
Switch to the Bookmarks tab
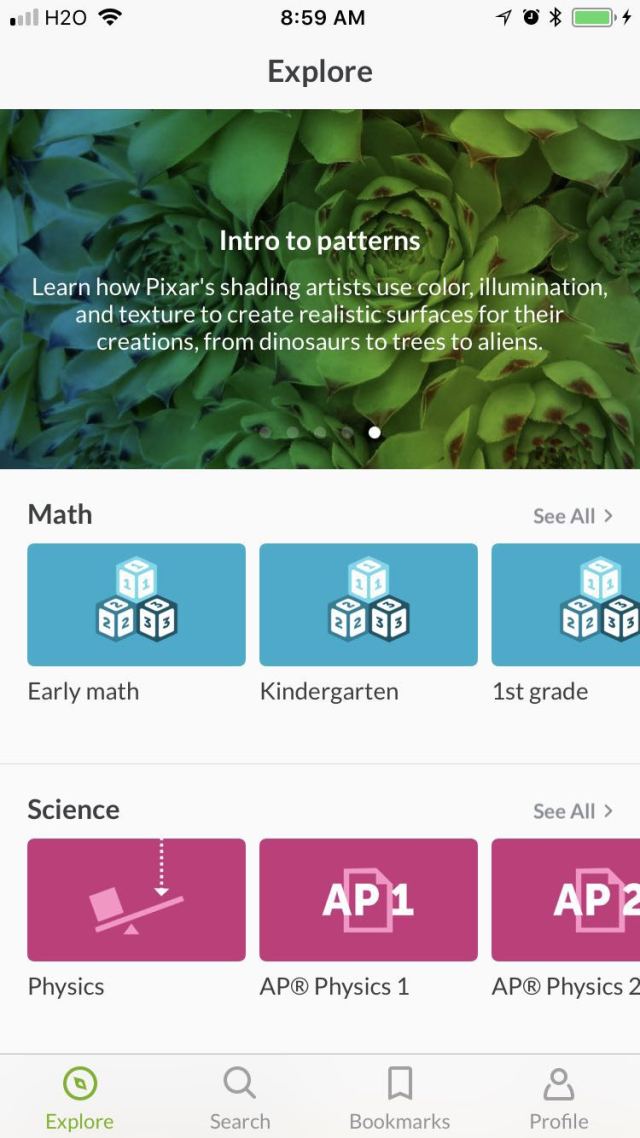[400, 1097]
